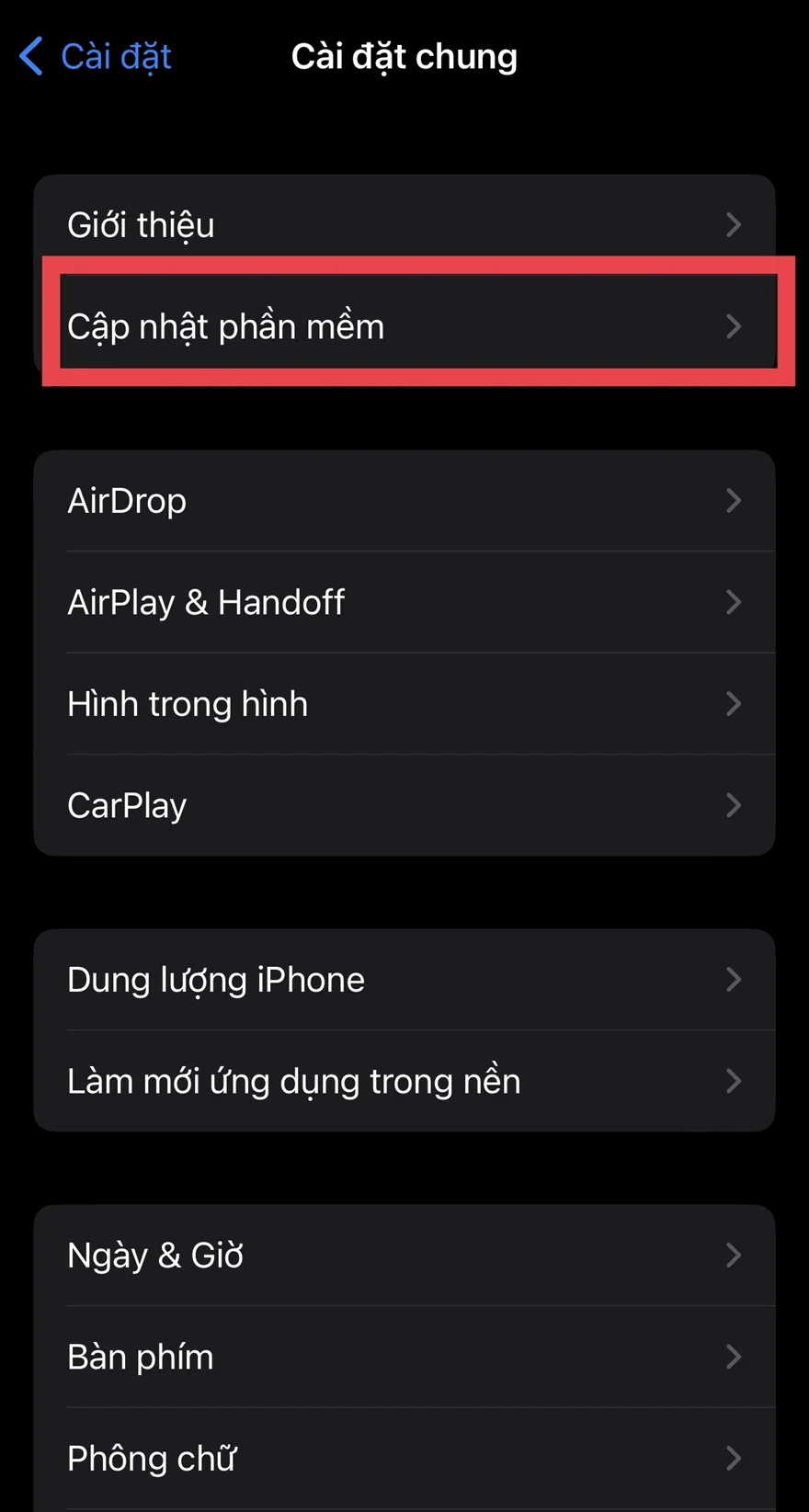
Task: Tap the chevron next to Phông chữ
Action: [733, 1458]
